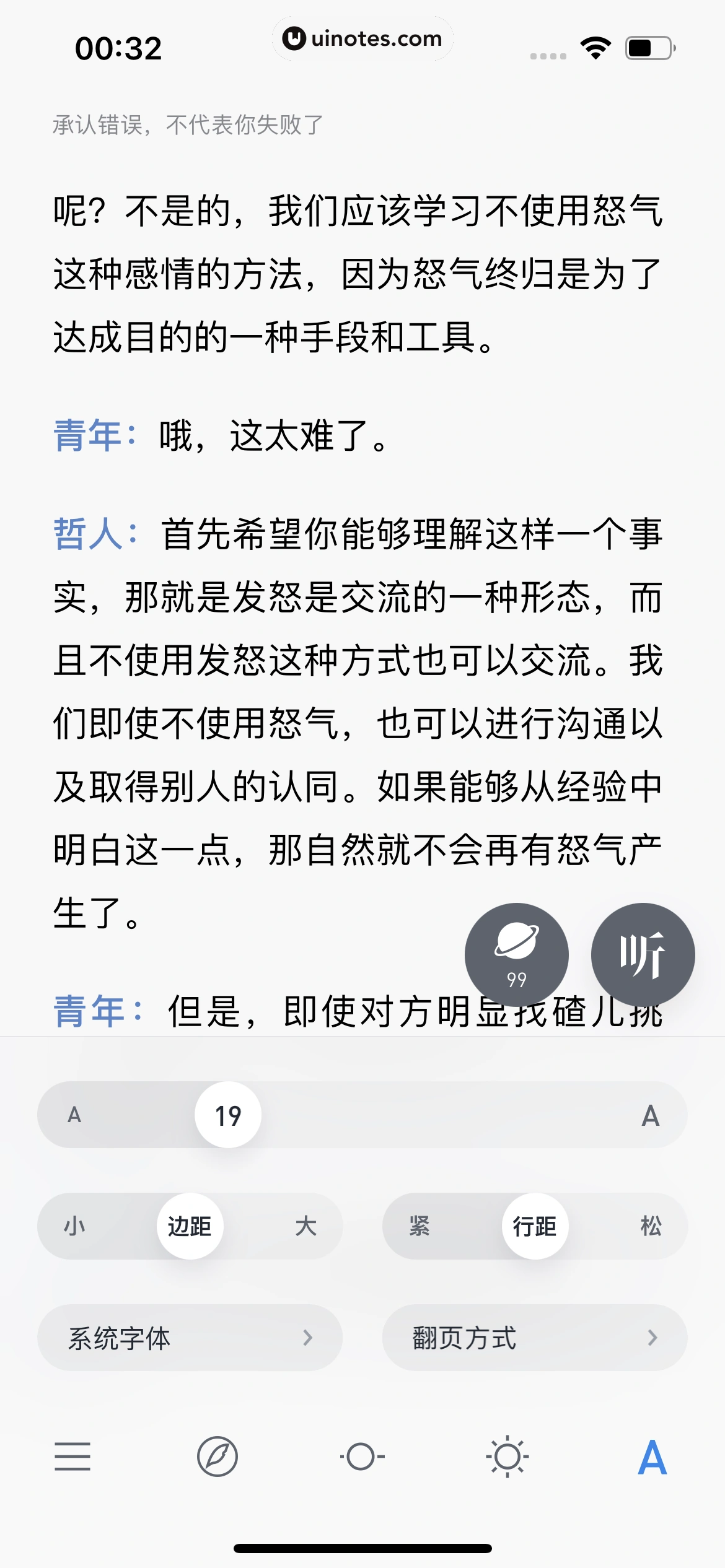Tap the chapter title 承认错误，不代表你失败了
This screenshot has height=1568, width=725.
[186, 124]
